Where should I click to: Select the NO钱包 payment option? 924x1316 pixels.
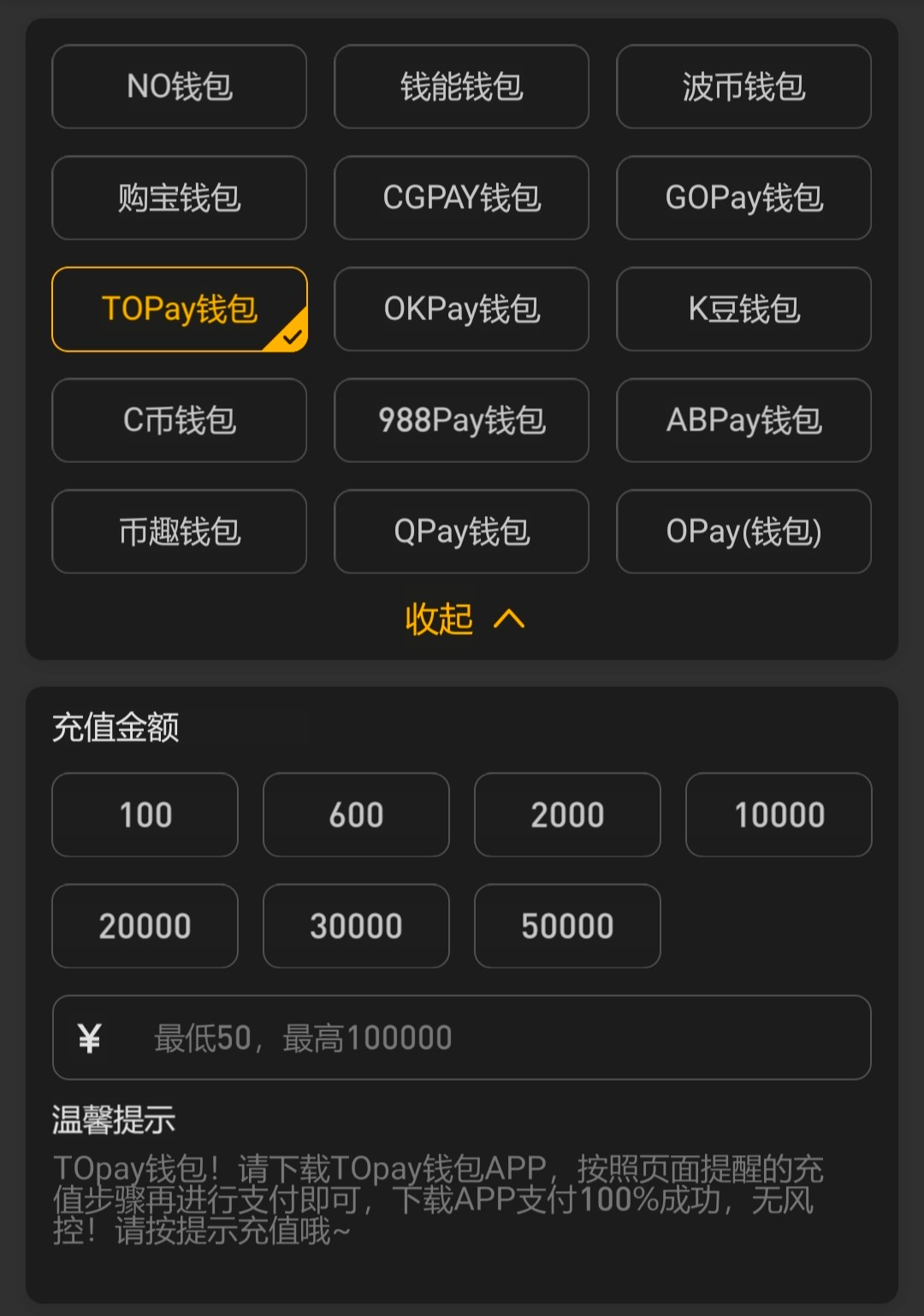click(x=179, y=86)
